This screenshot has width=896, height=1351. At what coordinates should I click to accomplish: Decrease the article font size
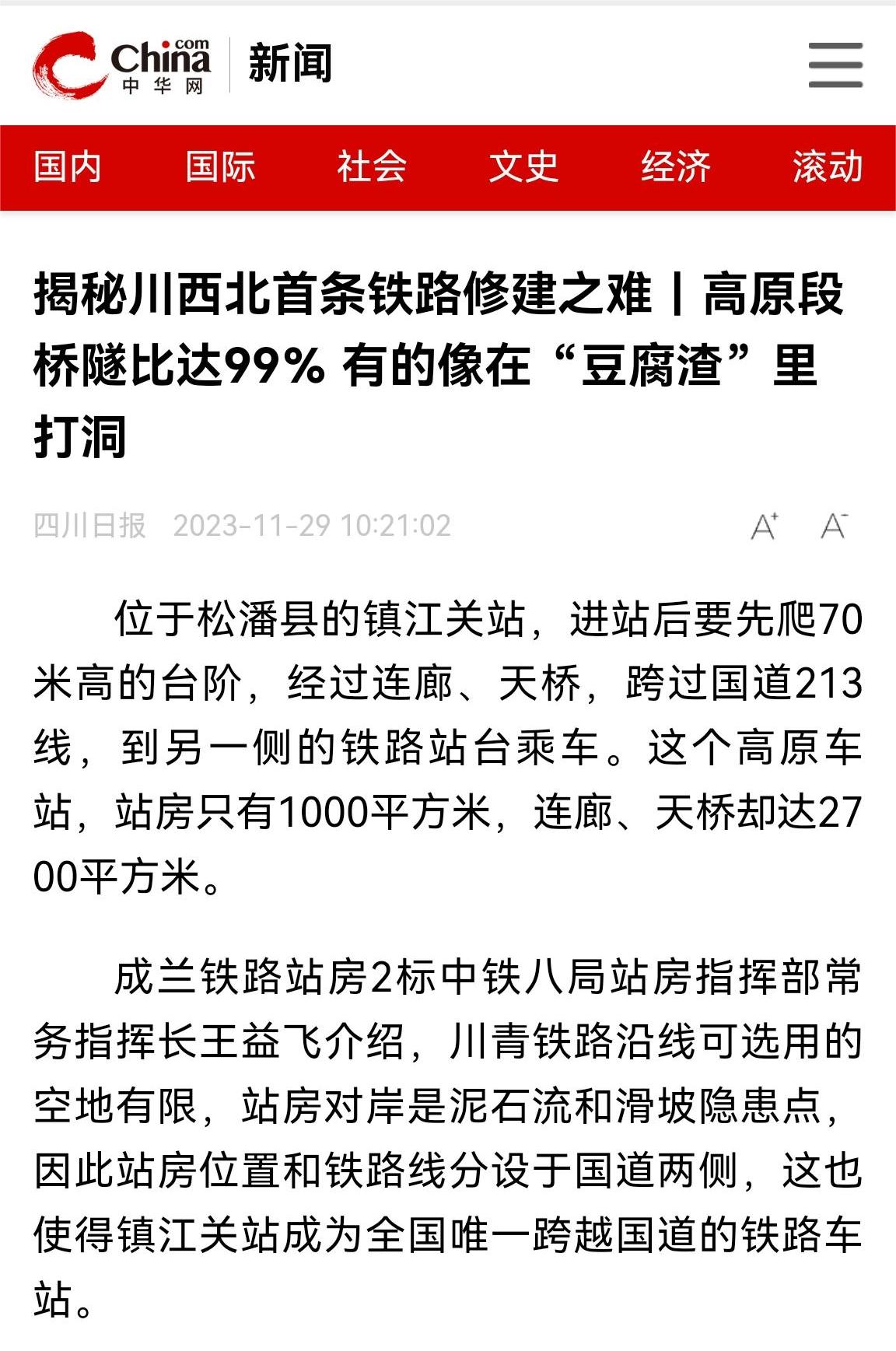[x=834, y=527]
